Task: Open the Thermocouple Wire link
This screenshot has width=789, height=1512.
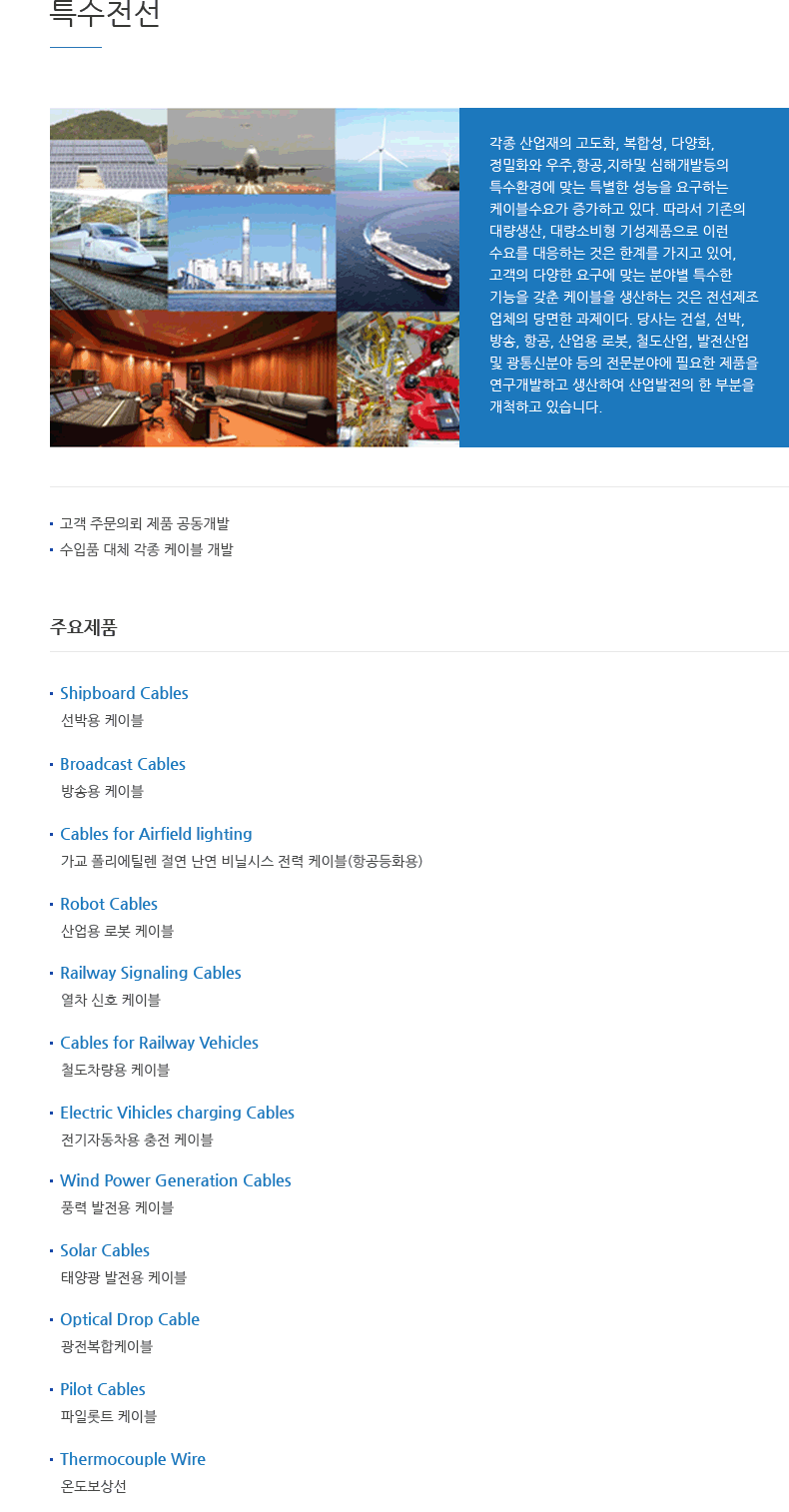Action: (x=133, y=1459)
